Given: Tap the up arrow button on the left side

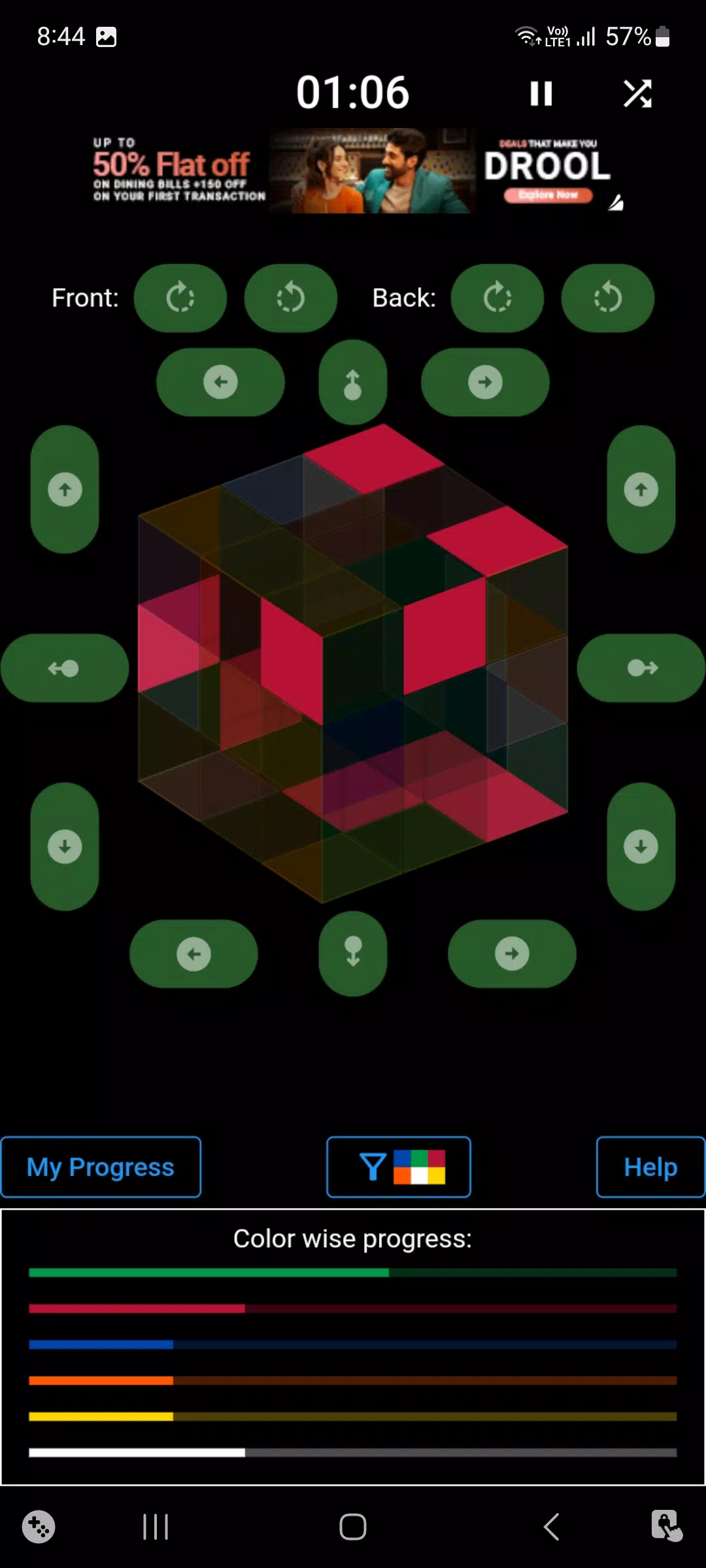Looking at the screenshot, I should click(x=65, y=489).
